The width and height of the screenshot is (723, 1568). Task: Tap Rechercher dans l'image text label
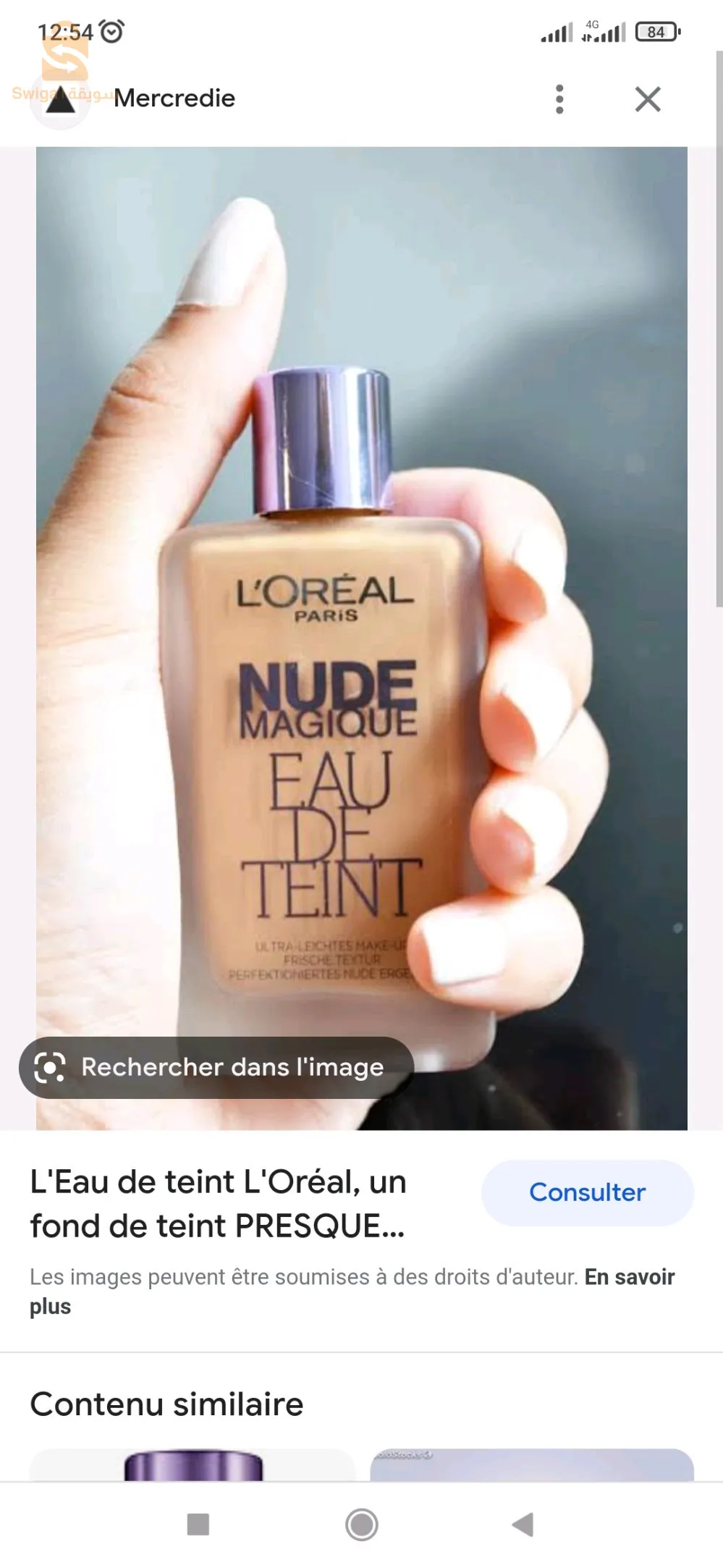pos(232,1067)
